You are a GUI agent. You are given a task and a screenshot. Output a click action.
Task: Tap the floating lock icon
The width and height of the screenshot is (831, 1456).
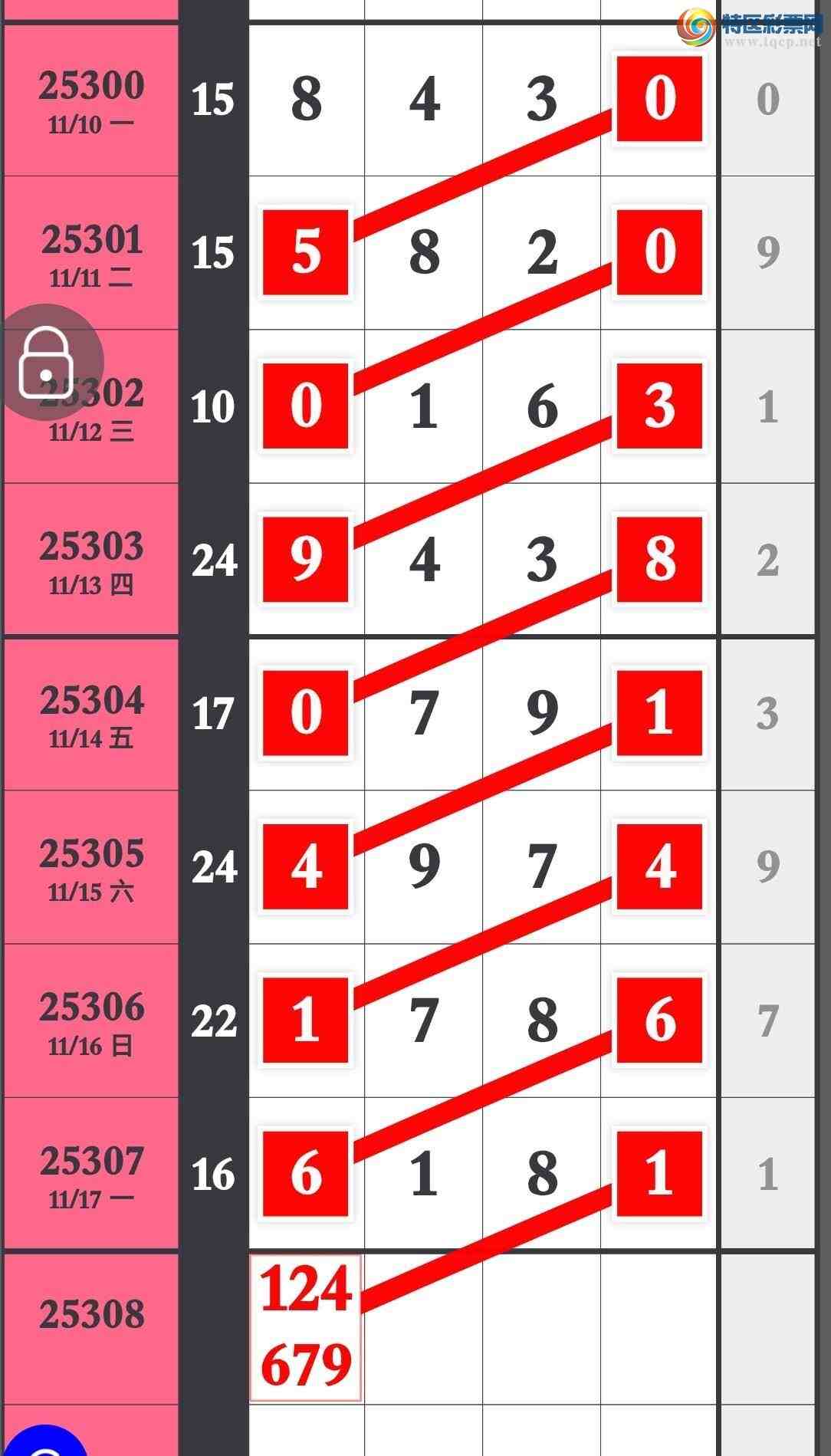(x=47, y=362)
